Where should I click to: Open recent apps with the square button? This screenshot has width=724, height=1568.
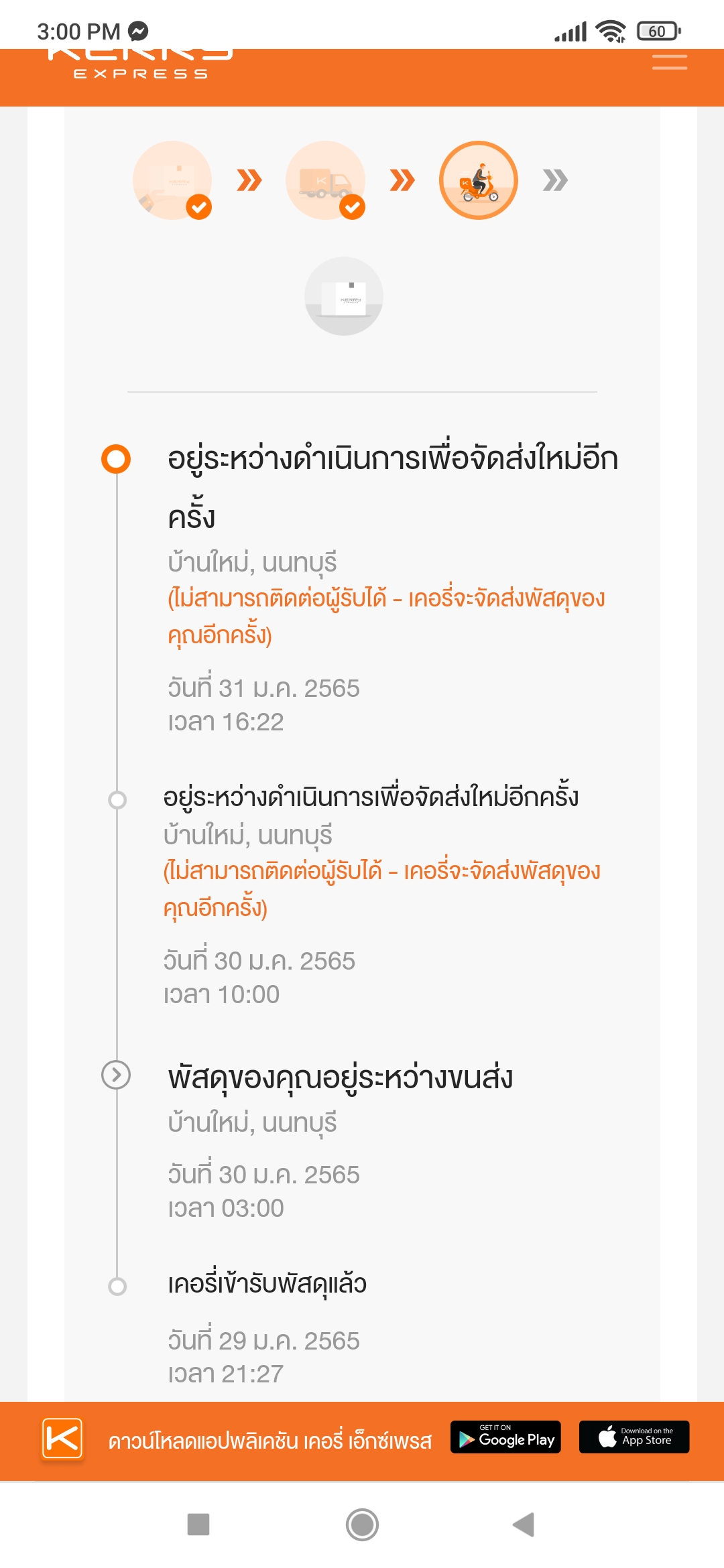[198, 1524]
